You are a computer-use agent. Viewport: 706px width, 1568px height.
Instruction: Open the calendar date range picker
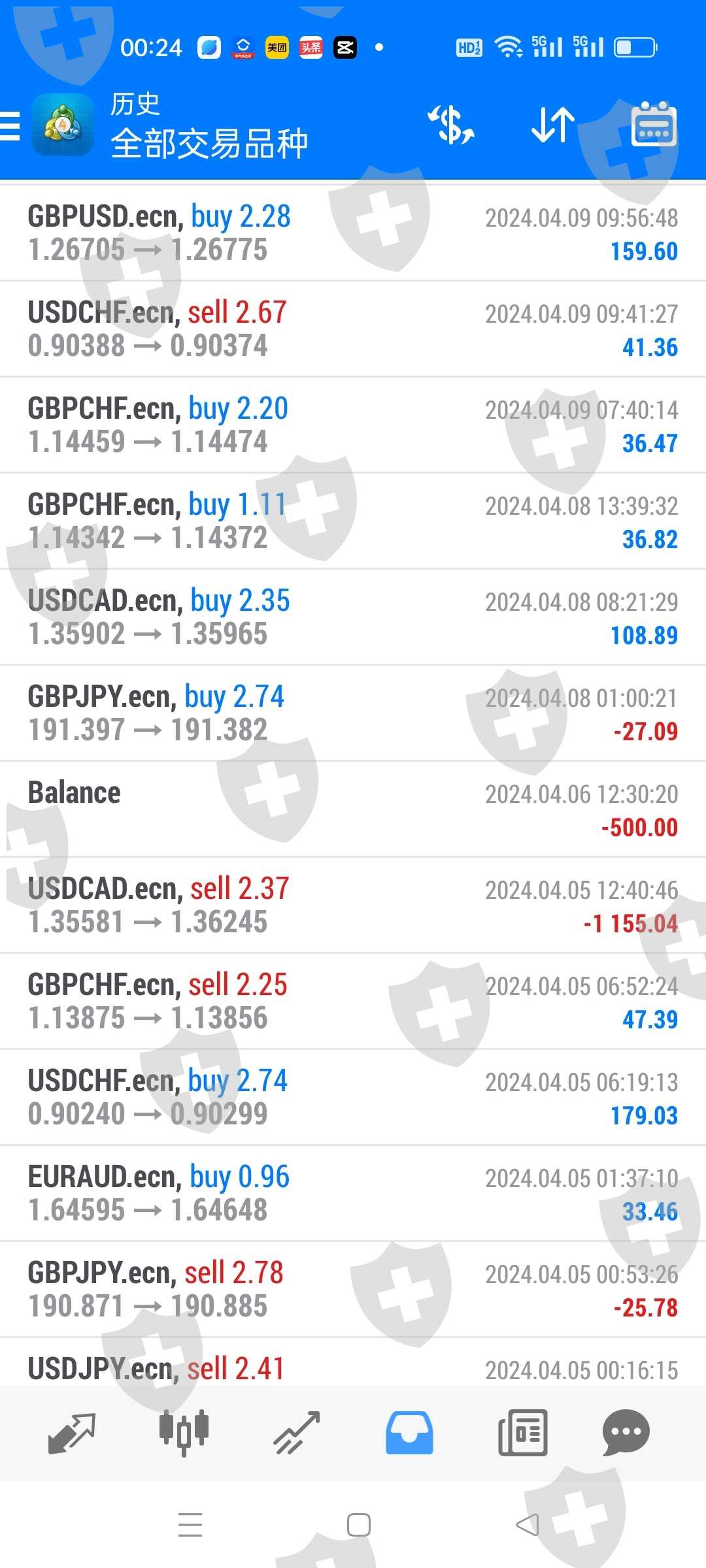(654, 125)
